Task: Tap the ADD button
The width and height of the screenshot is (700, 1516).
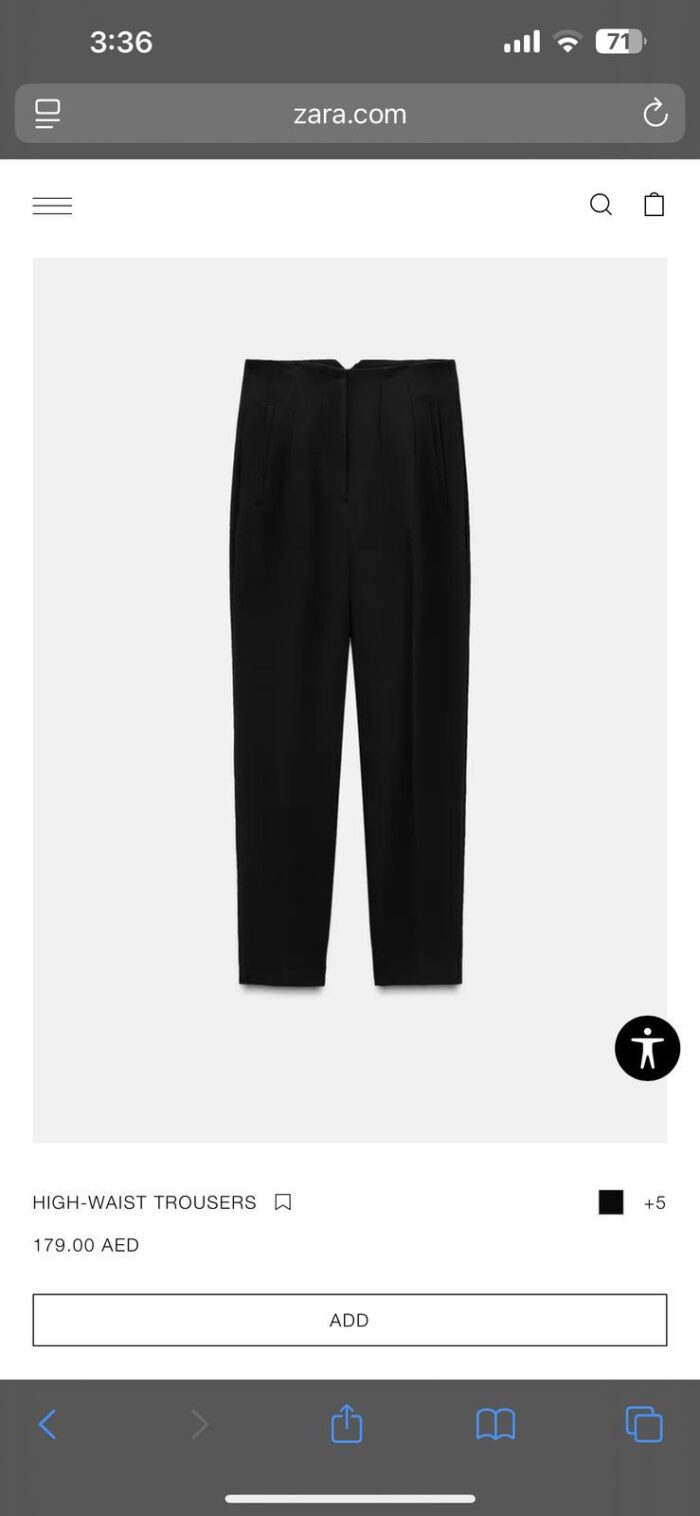Action: (x=350, y=1320)
